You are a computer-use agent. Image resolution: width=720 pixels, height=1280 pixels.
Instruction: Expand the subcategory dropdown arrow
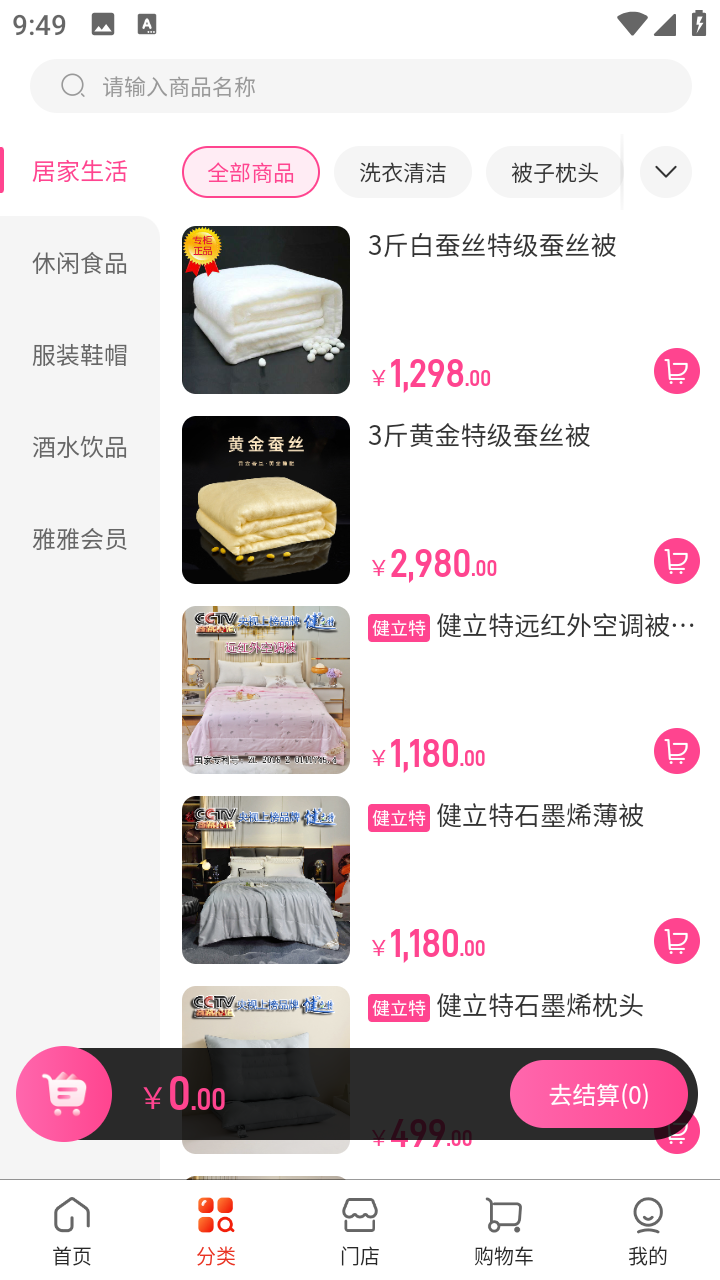pos(666,172)
